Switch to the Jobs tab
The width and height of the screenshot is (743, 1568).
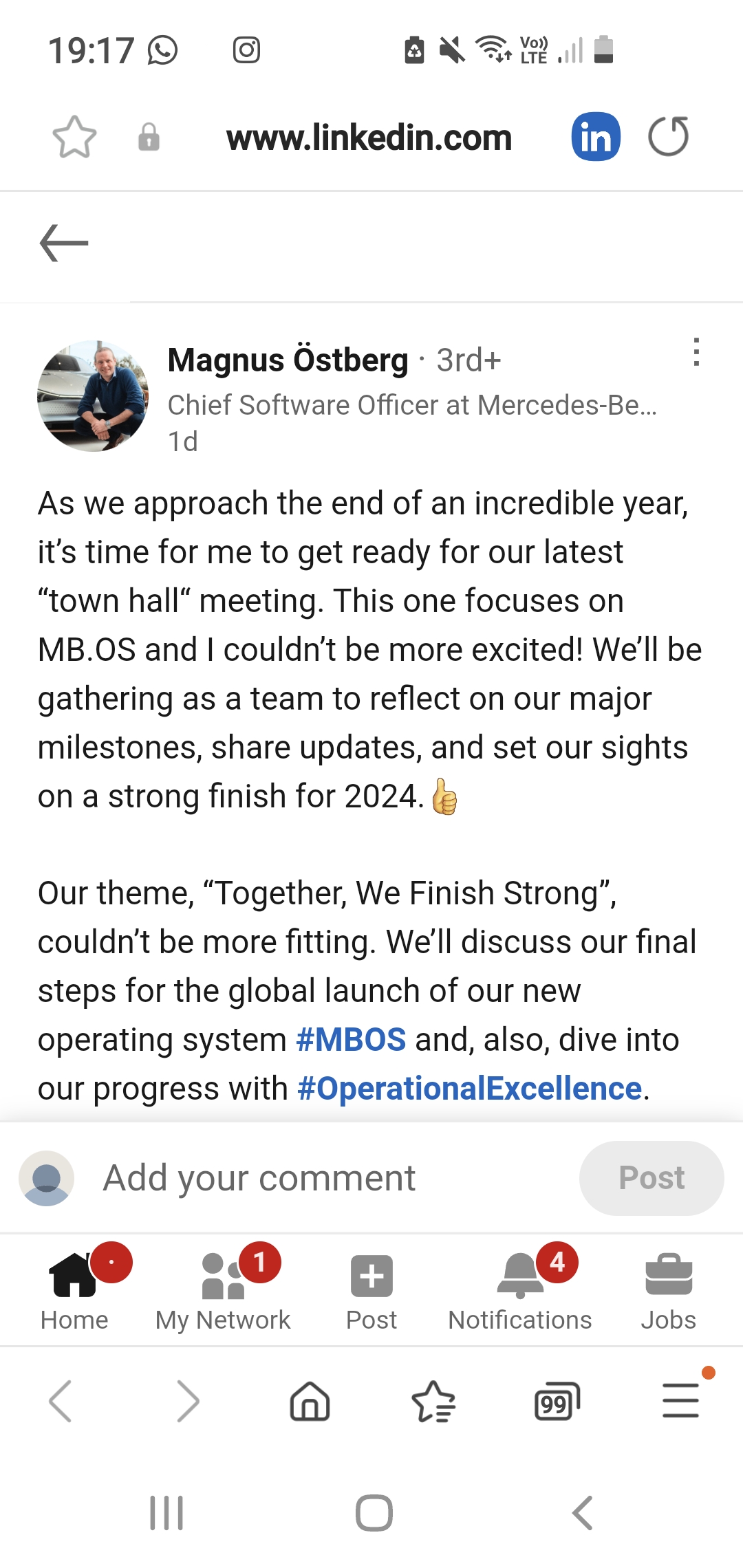[x=669, y=1289]
